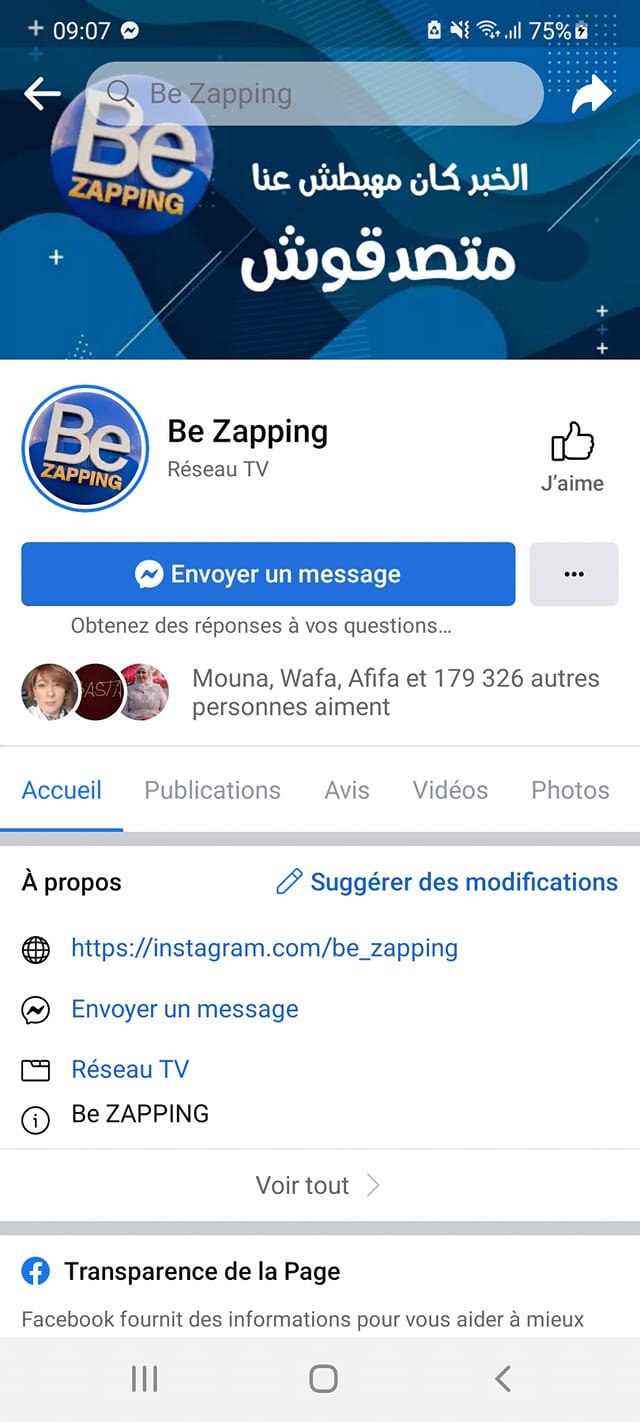Tap Envoyer un message in À propos

click(185, 1009)
